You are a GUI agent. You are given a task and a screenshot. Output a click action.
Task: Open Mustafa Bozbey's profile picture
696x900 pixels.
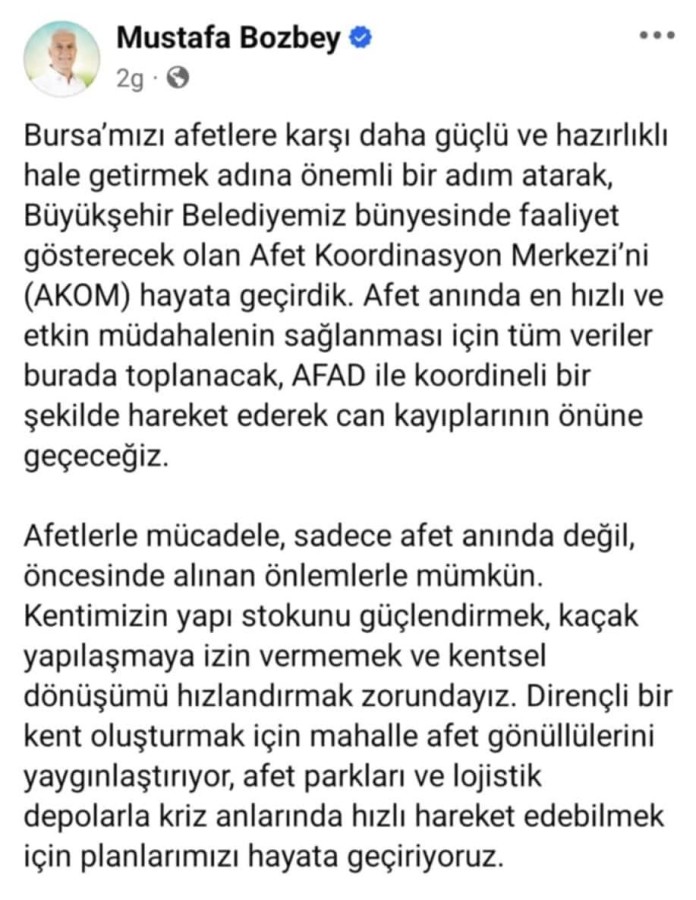click(62, 59)
